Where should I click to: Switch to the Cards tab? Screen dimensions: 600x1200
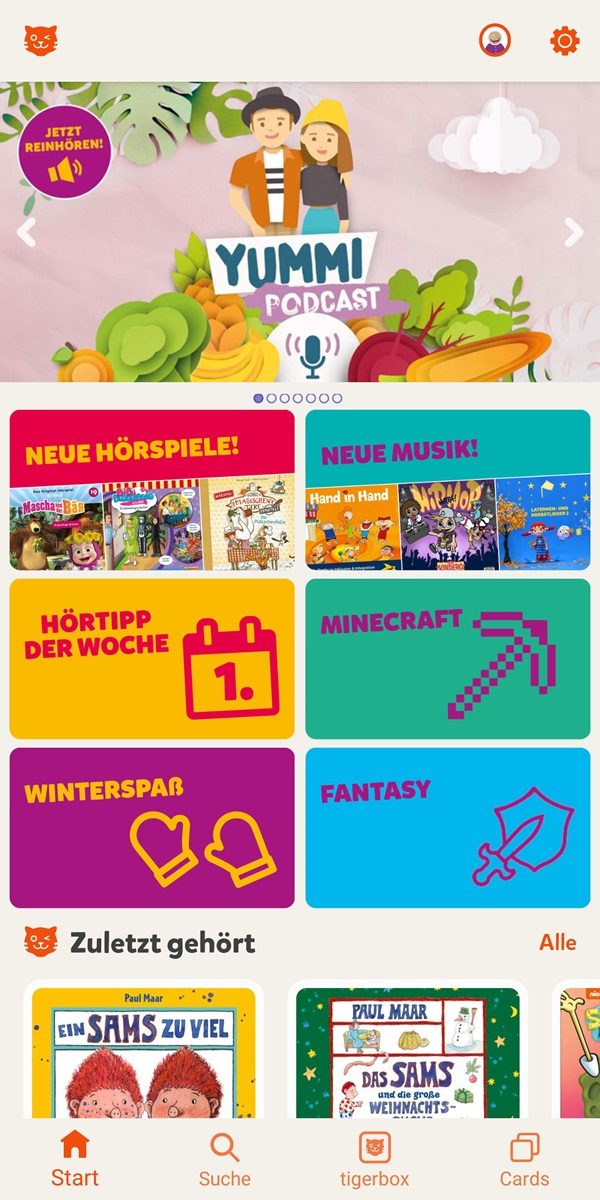pyautogui.click(x=525, y=1160)
